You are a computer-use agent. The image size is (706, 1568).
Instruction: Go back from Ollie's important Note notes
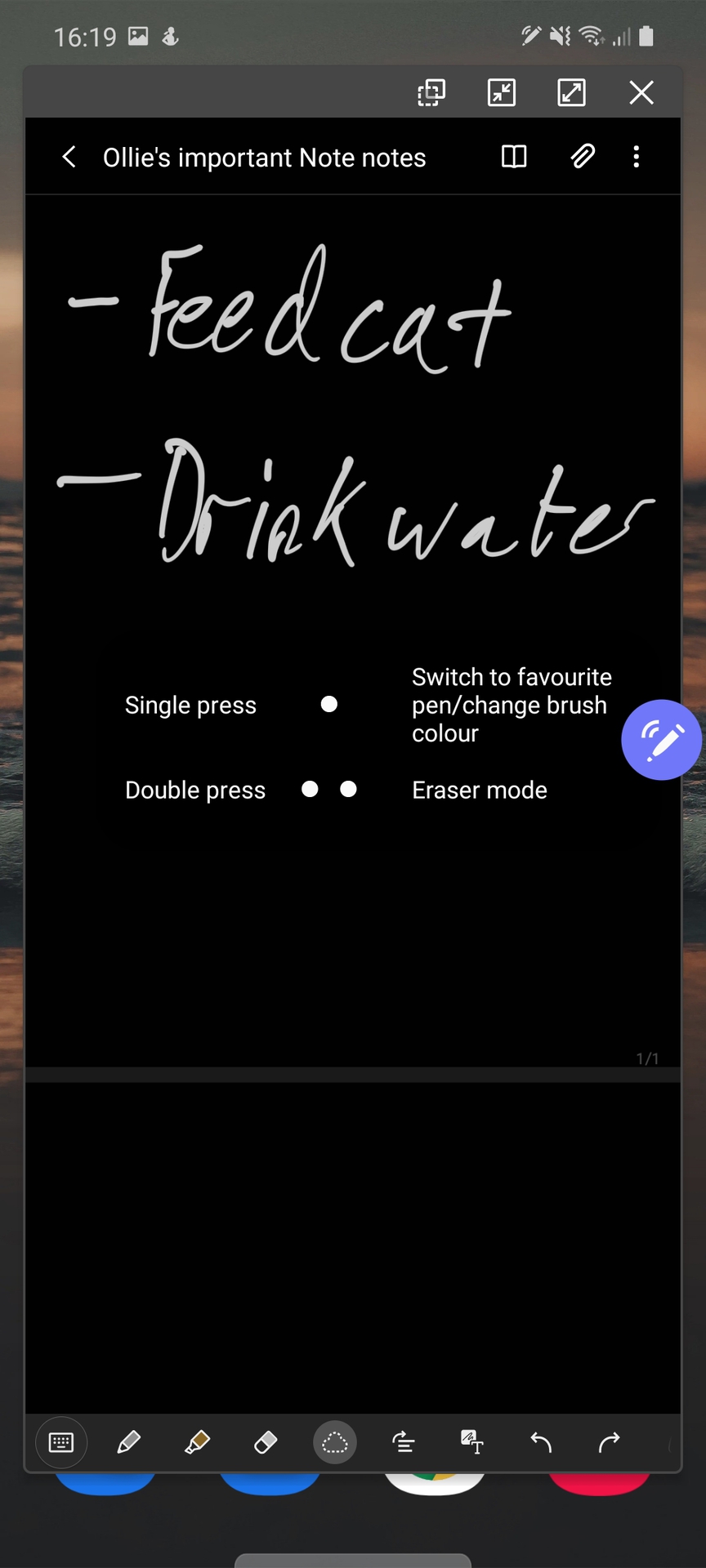click(x=69, y=157)
